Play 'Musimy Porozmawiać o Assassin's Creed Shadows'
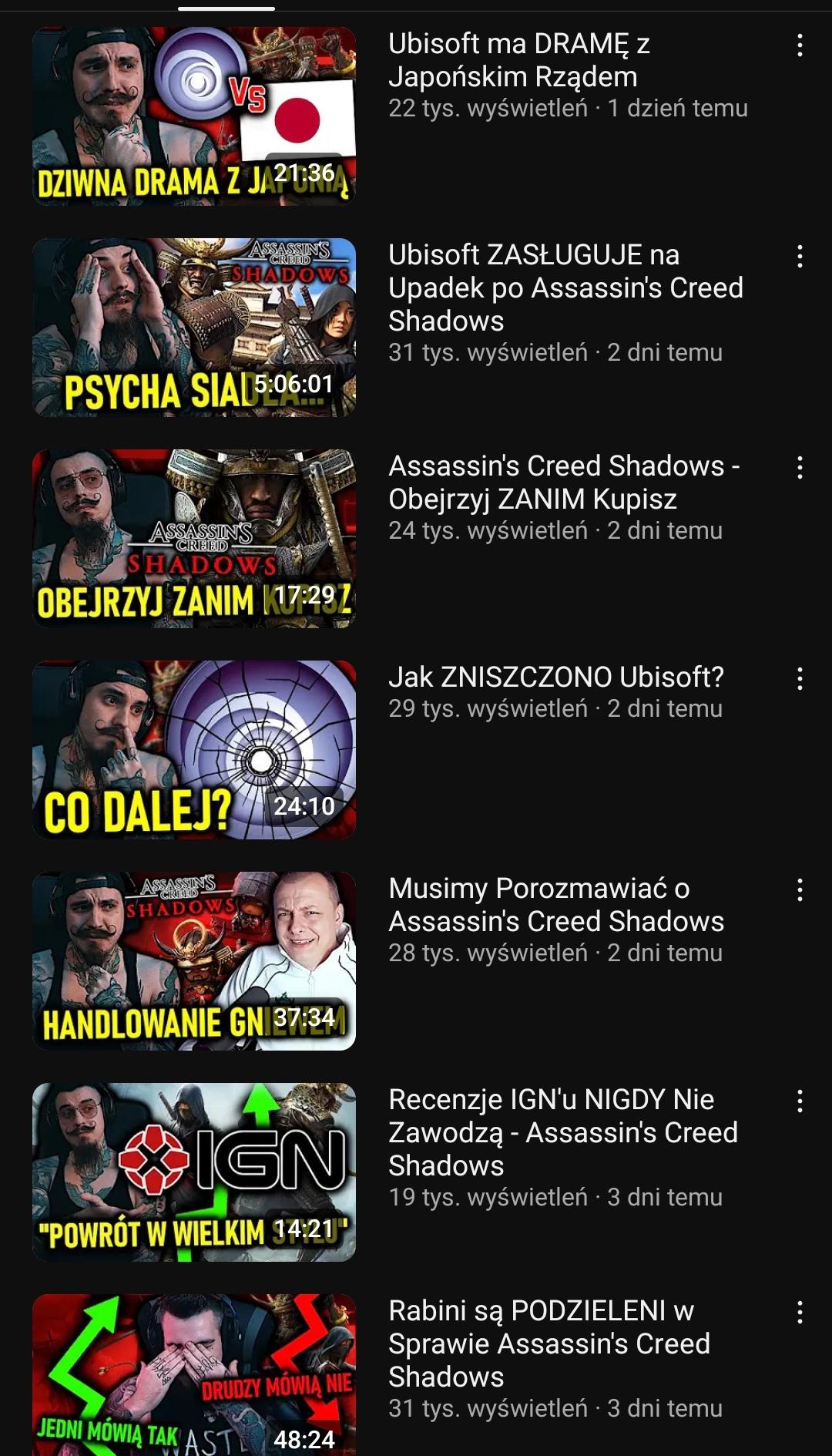This screenshot has width=832, height=1456. (194, 961)
